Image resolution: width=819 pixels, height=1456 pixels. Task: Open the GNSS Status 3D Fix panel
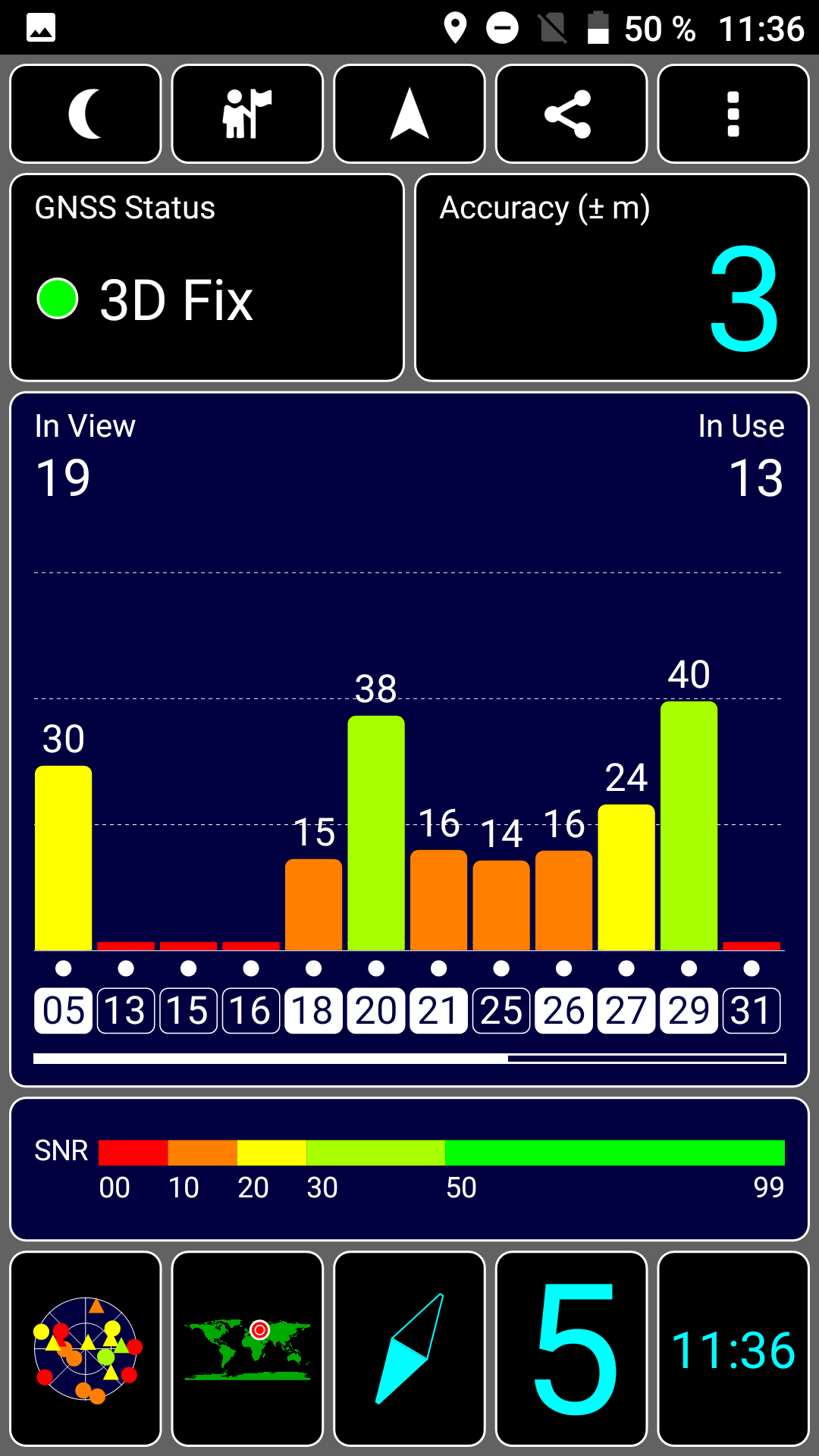[207, 278]
